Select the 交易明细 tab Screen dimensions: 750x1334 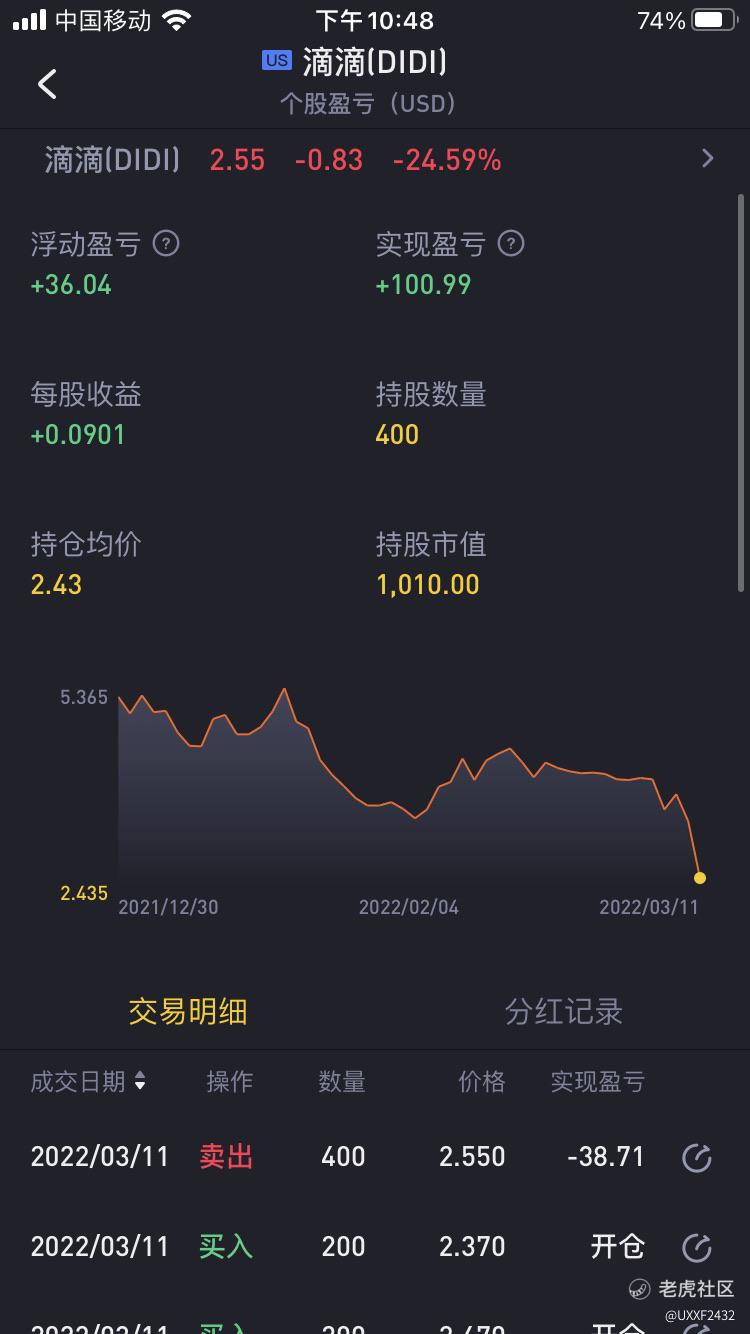pyautogui.click(x=188, y=1011)
